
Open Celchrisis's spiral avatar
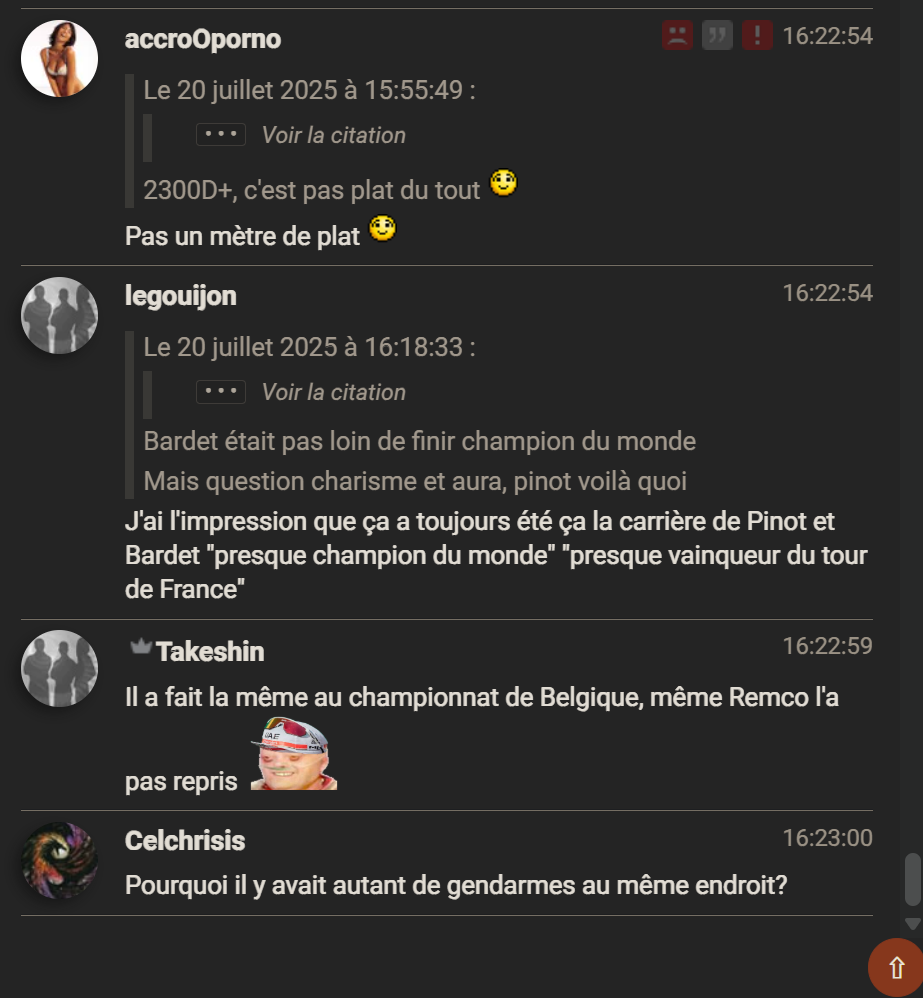pyautogui.click(x=59, y=860)
